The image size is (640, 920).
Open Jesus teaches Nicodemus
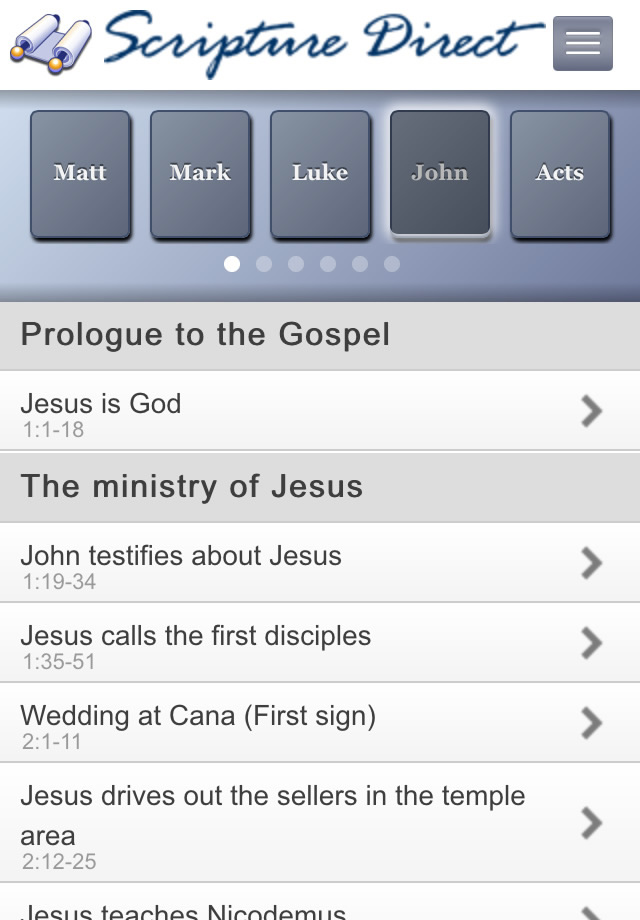[x=320, y=906]
